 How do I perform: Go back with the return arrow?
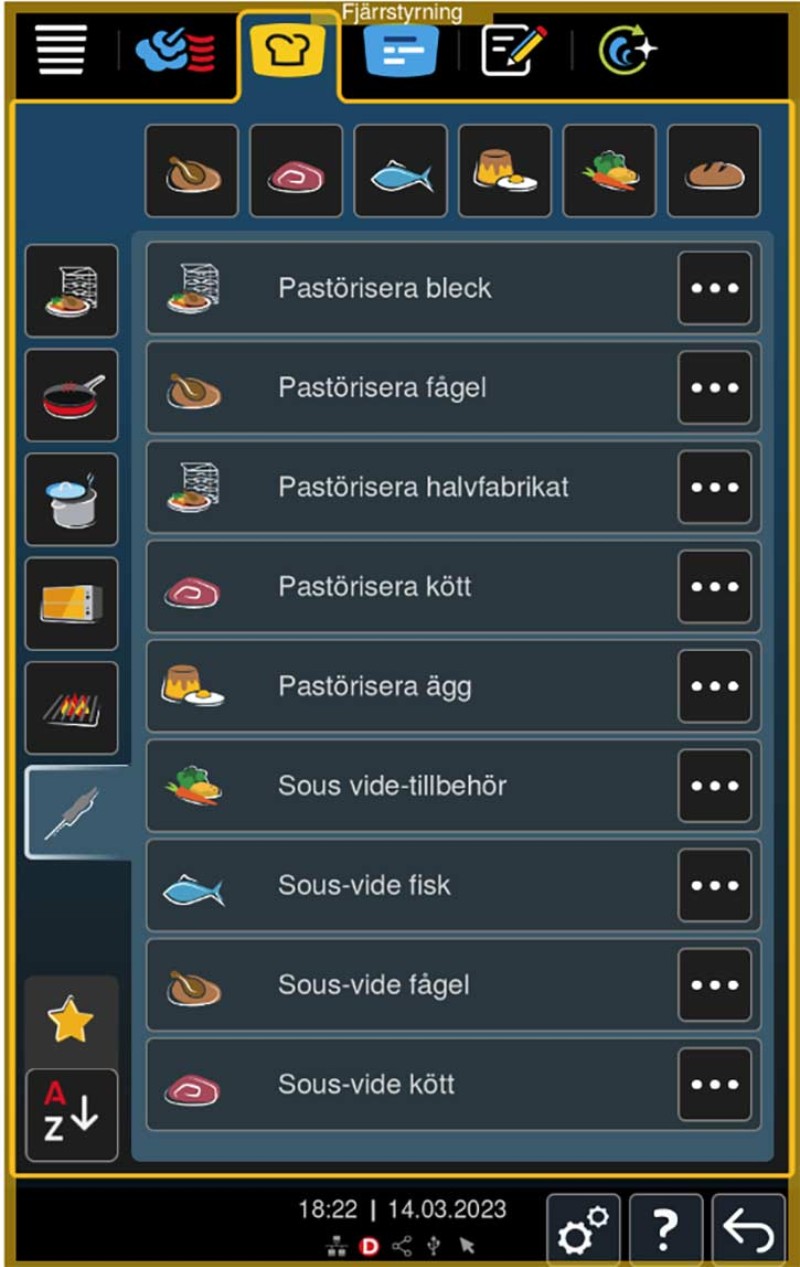click(748, 1231)
